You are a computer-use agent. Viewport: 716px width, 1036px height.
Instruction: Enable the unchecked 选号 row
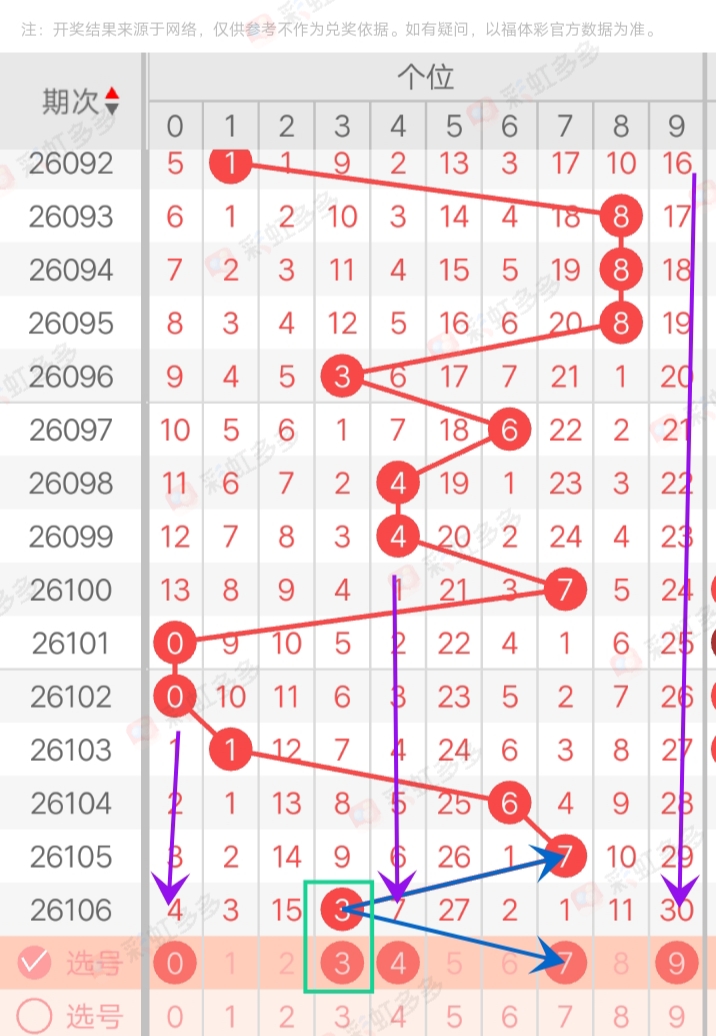35,1016
